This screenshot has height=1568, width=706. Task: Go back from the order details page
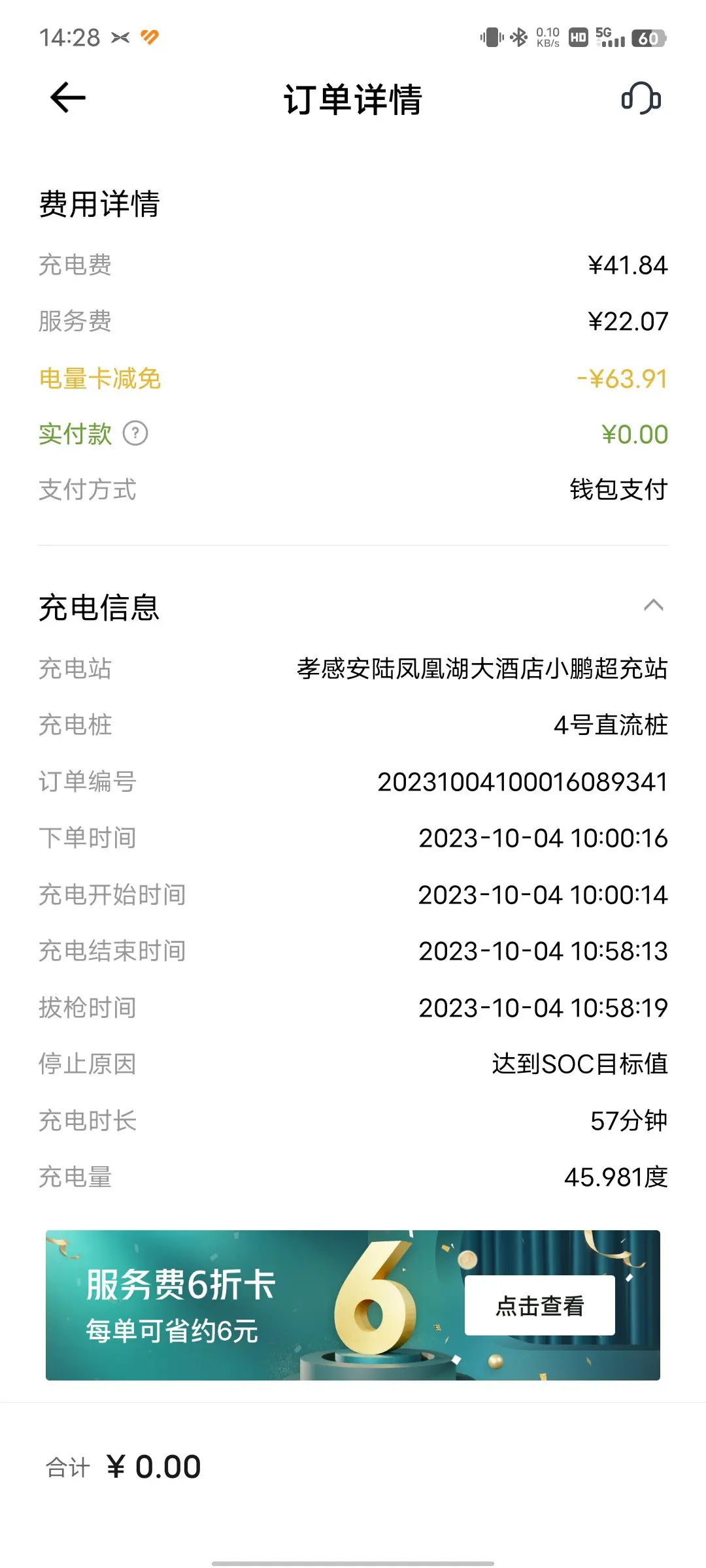pos(68,98)
